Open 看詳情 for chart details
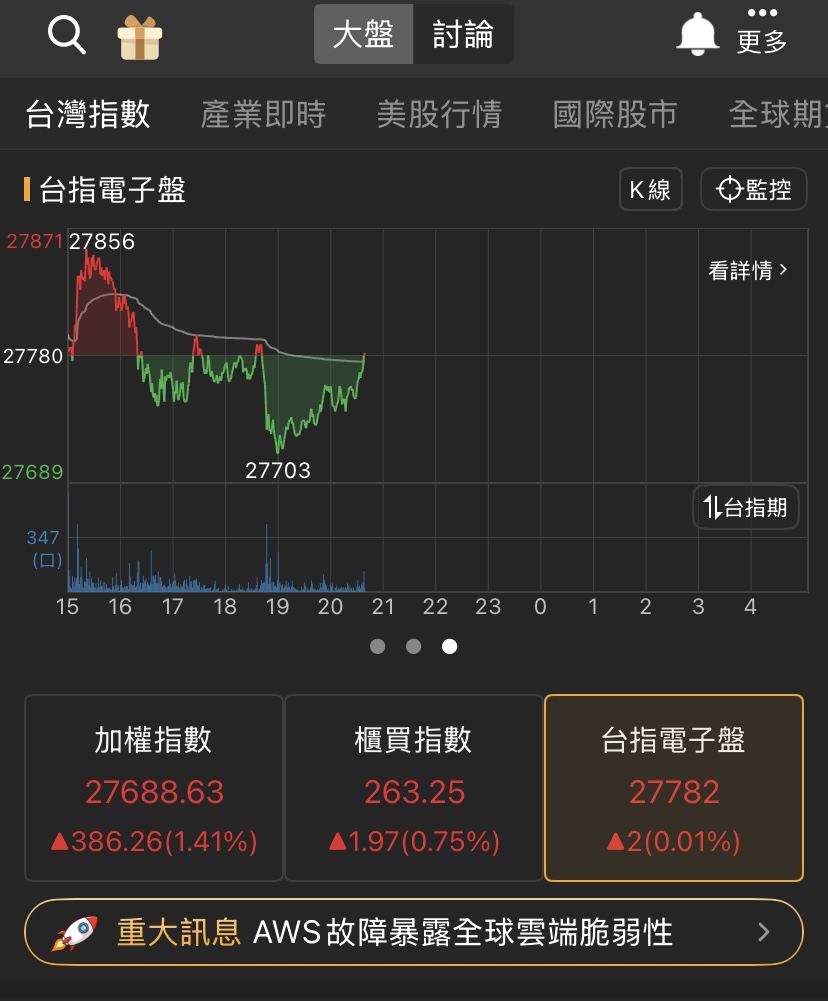The width and height of the screenshot is (828, 1001). coord(748,270)
